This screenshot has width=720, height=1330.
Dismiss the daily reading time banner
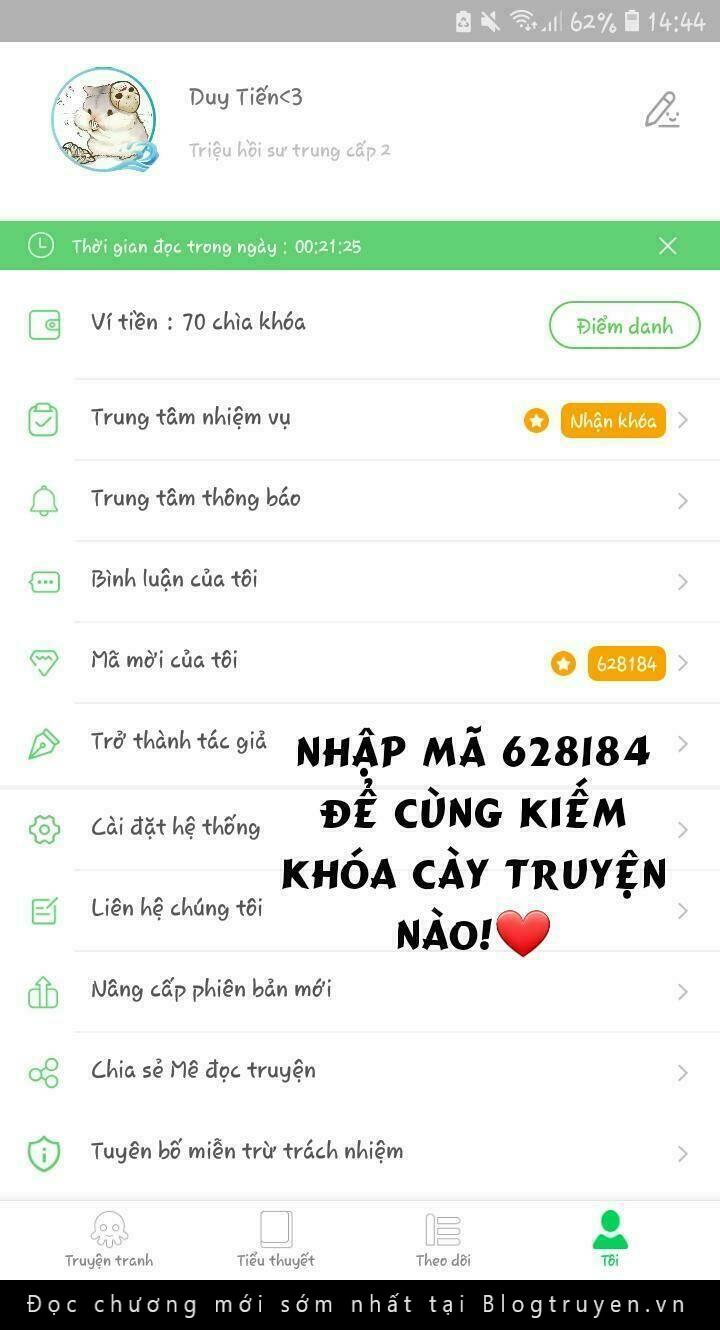(668, 246)
